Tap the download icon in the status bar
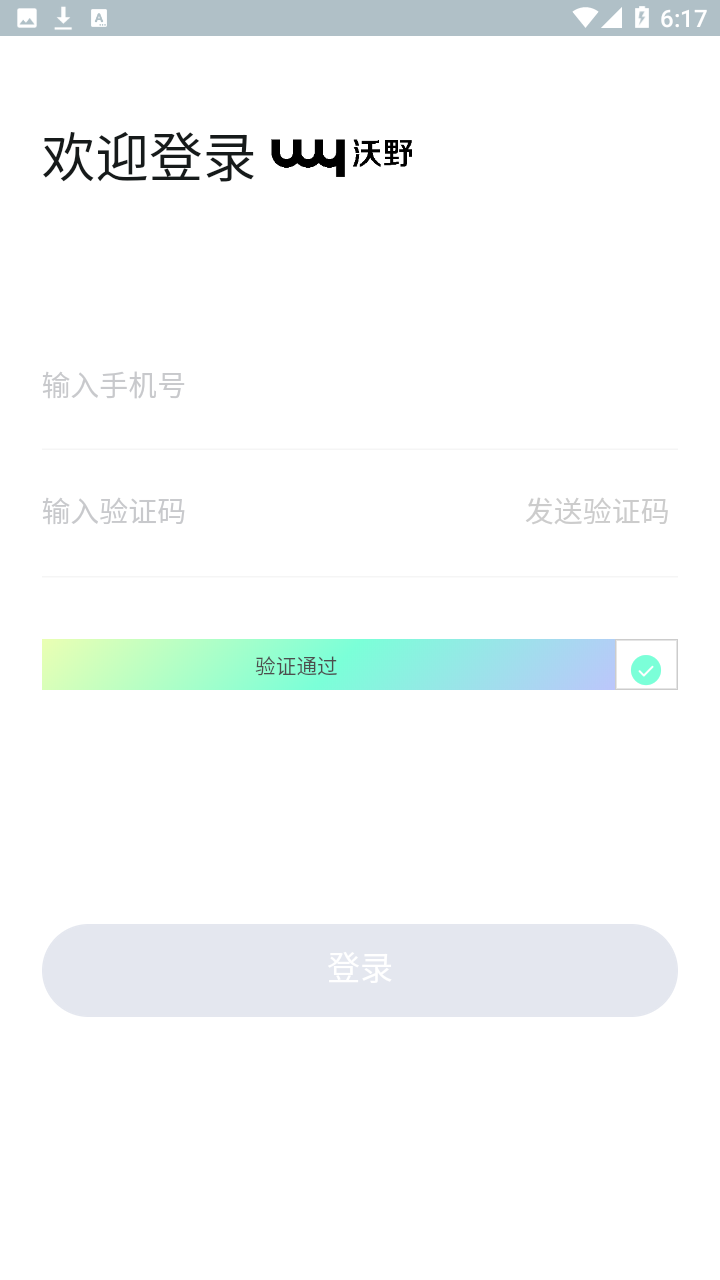720x1280 pixels. coord(62,17)
